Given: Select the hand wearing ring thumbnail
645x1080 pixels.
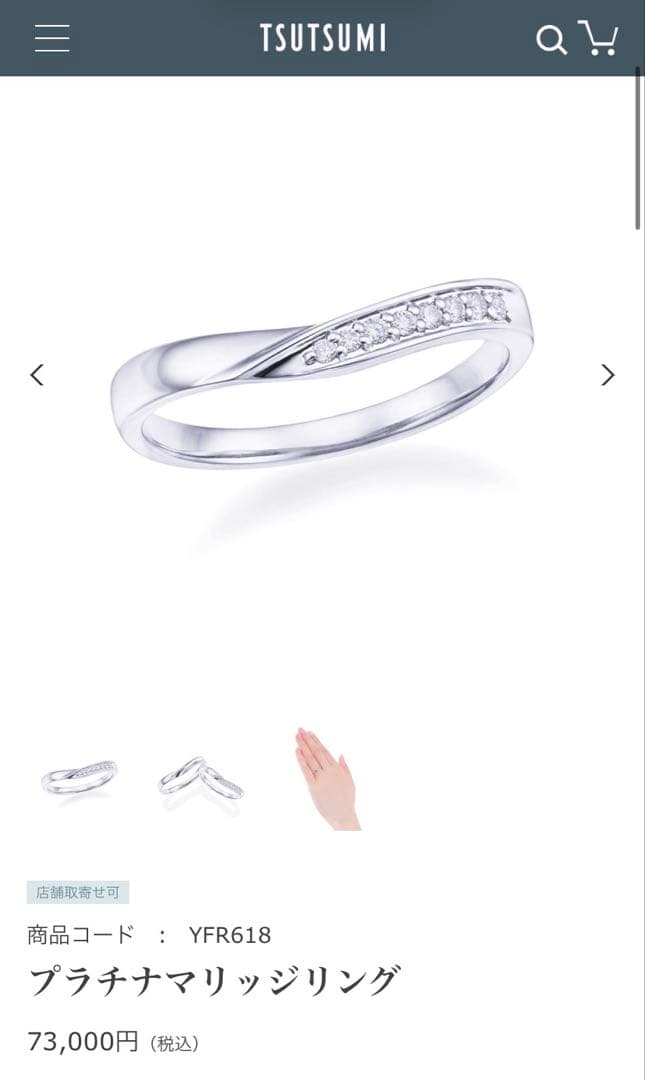Looking at the screenshot, I should [x=326, y=778].
